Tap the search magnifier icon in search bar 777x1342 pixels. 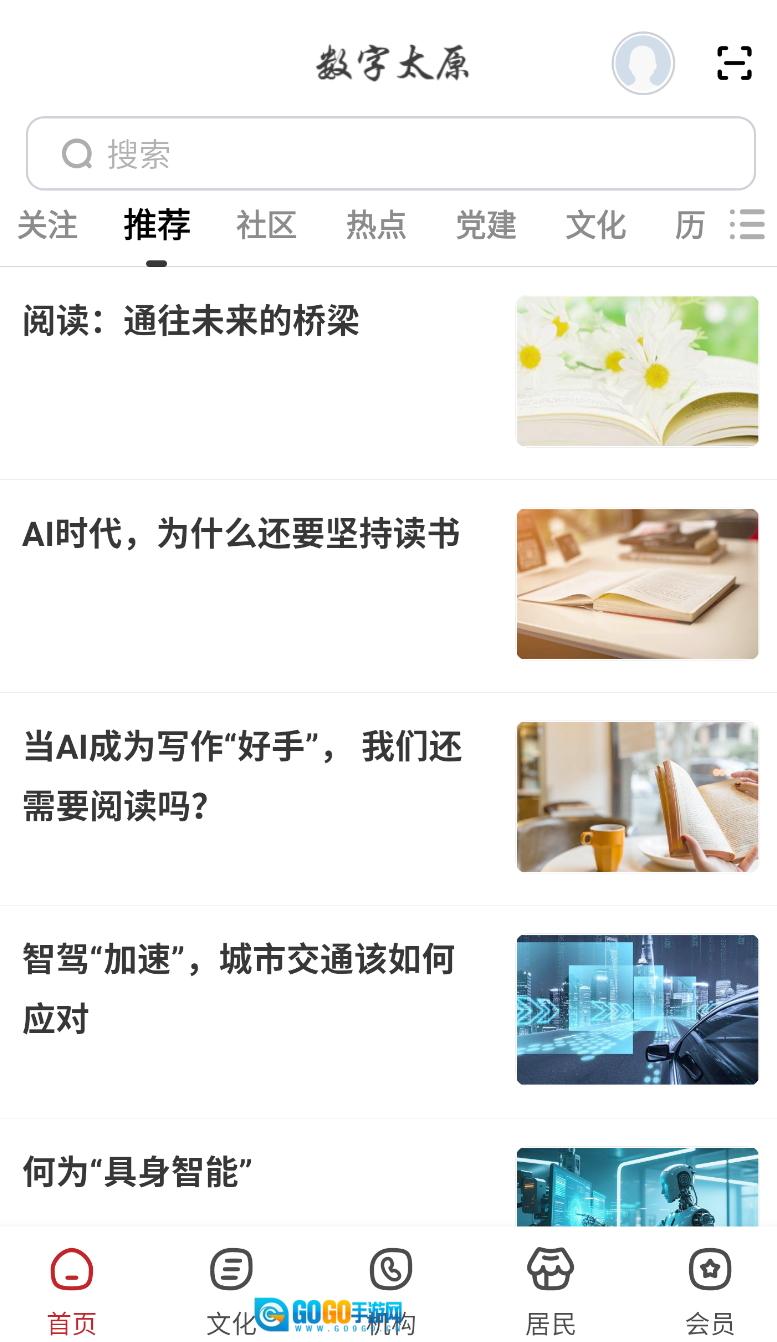tap(78, 153)
